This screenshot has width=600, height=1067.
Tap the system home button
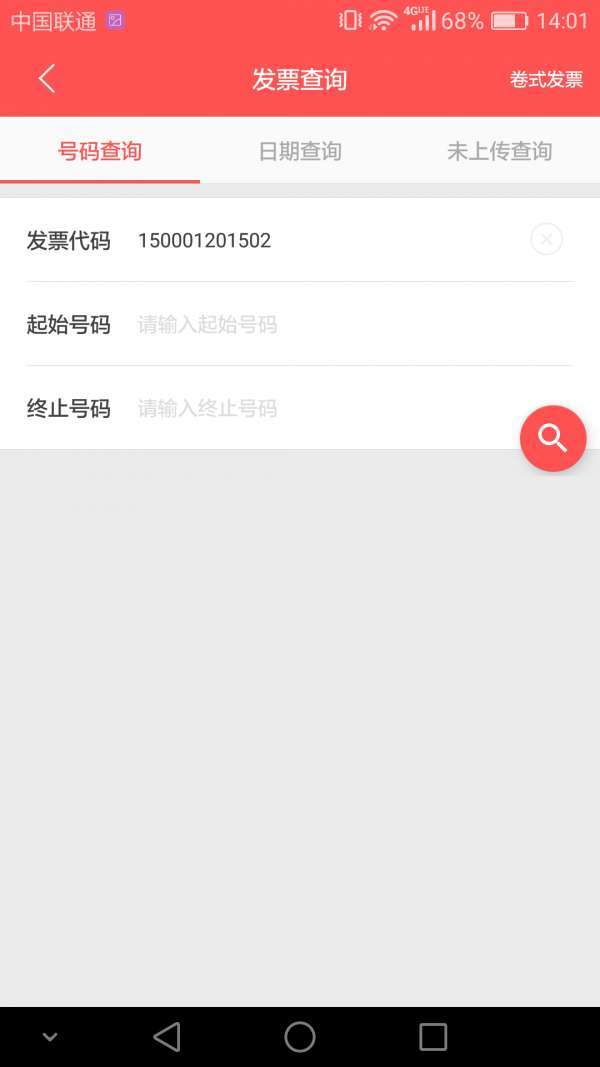tap(300, 1037)
